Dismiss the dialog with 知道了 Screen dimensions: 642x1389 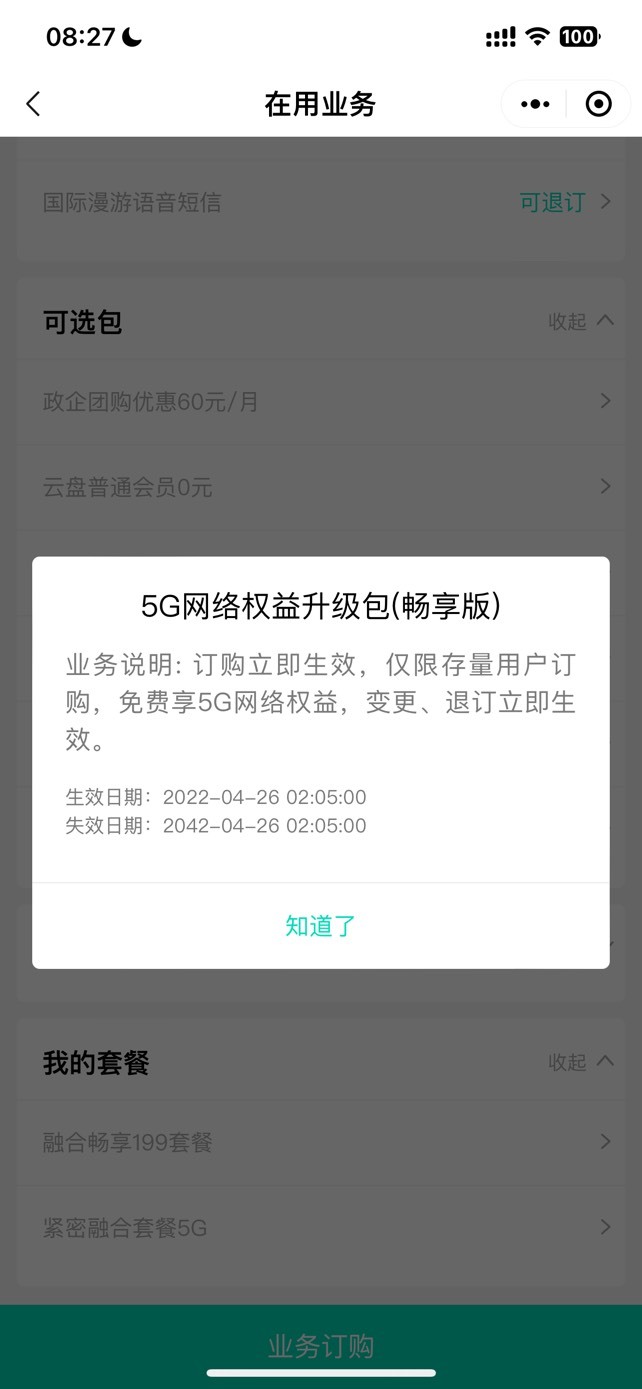coord(320,926)
